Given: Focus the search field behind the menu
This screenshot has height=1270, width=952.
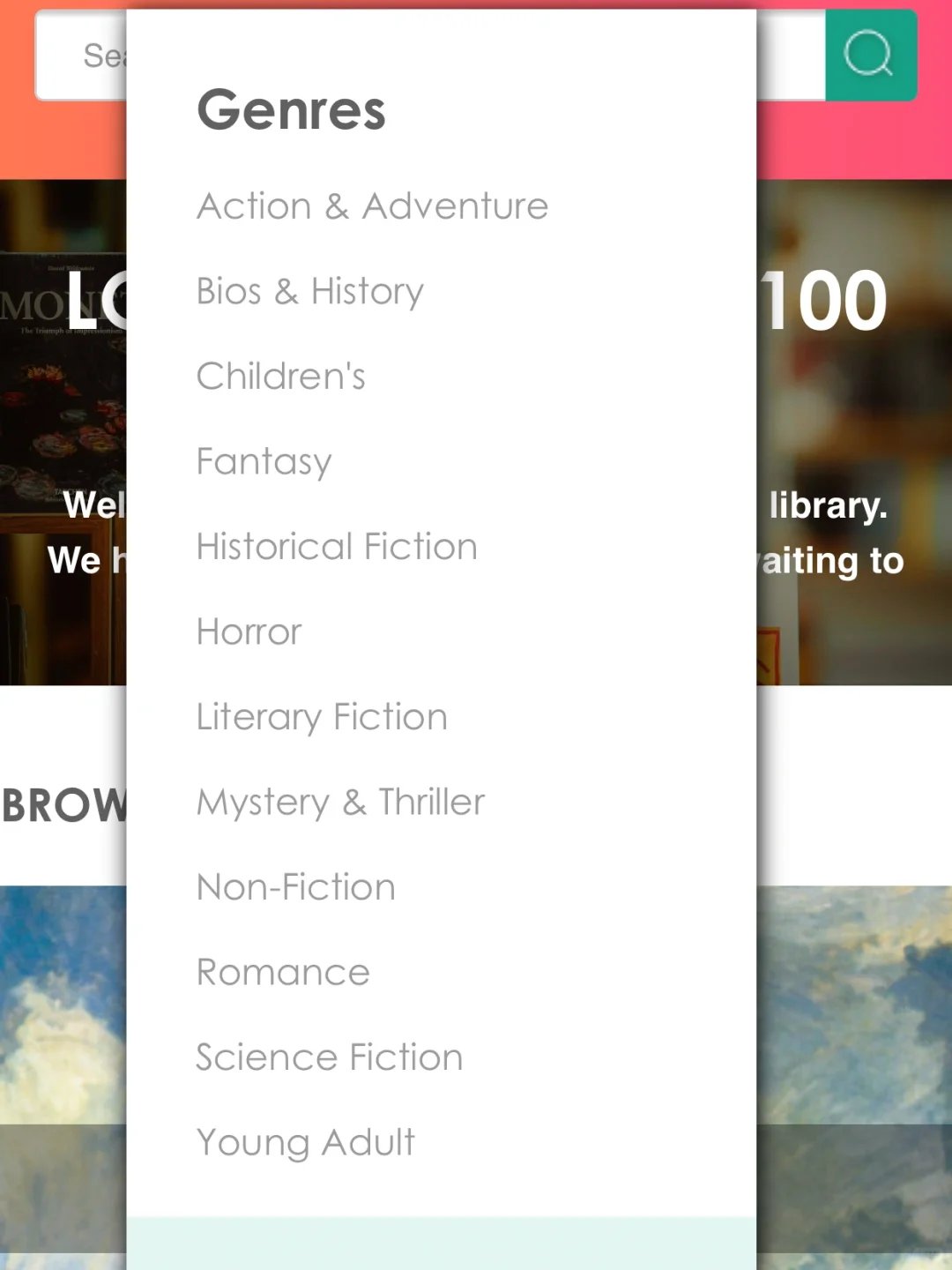Looking at the screenshot, I should [82, 56].
